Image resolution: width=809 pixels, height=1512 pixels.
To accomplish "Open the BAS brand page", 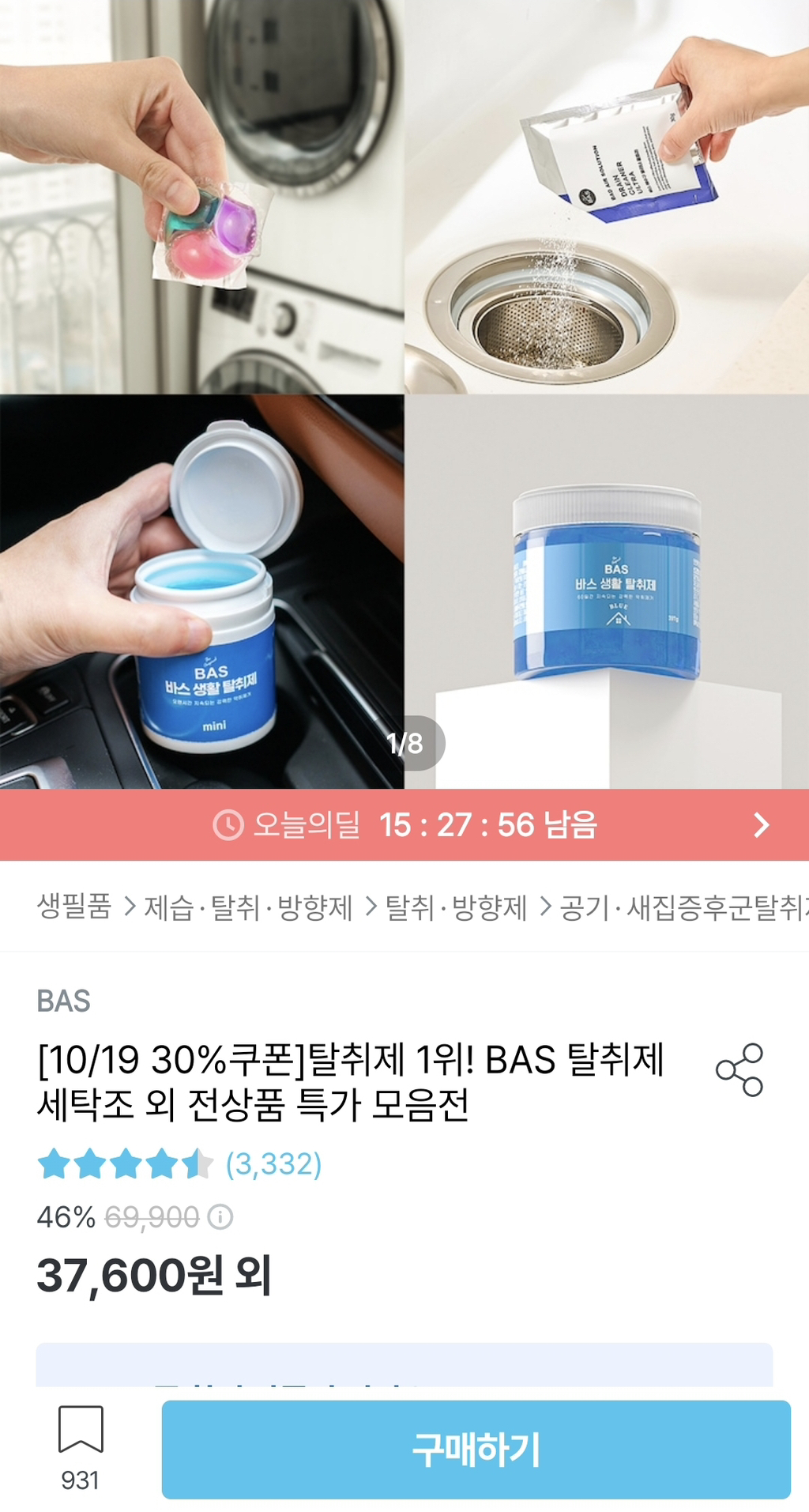I will pos(64,1001).
